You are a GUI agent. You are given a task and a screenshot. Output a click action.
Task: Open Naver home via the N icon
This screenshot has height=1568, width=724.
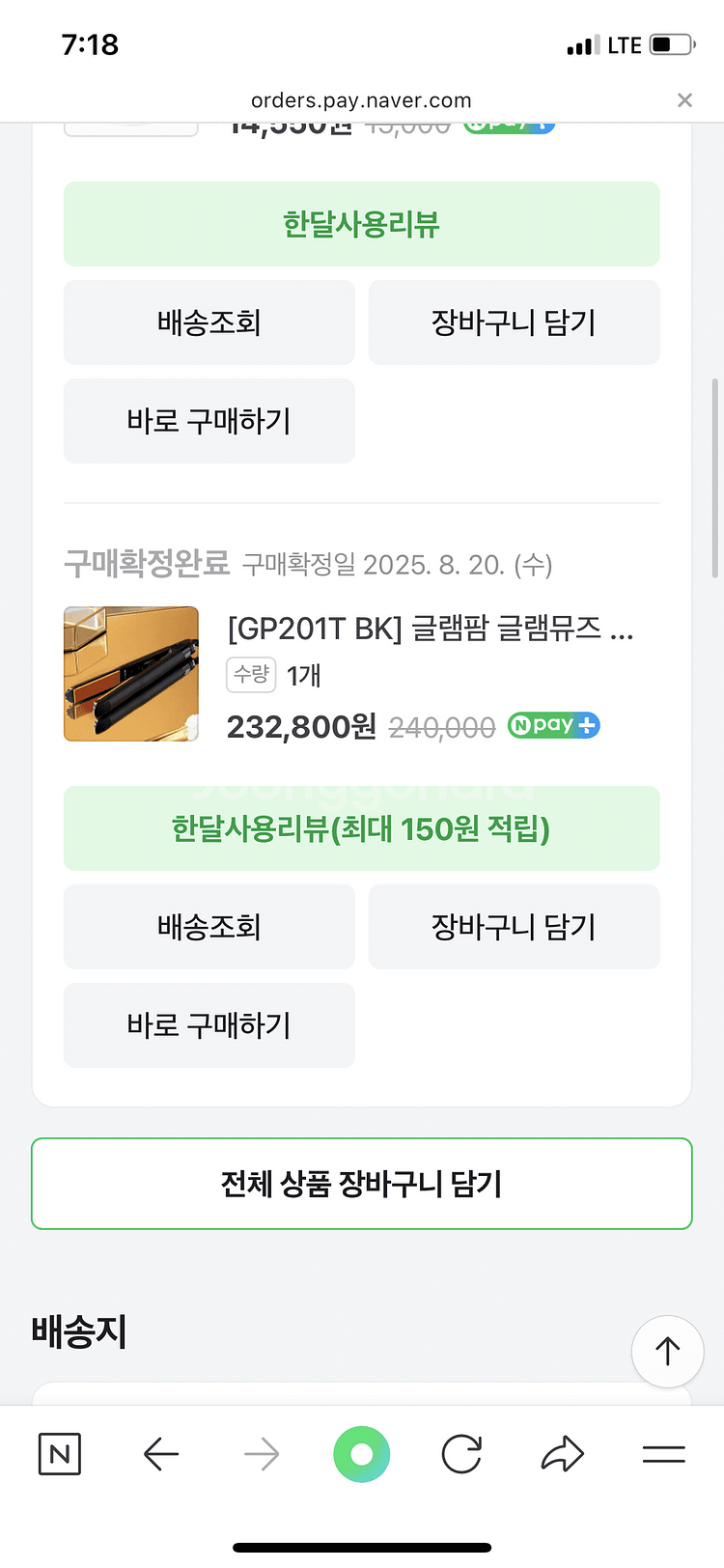point(60,1454)
